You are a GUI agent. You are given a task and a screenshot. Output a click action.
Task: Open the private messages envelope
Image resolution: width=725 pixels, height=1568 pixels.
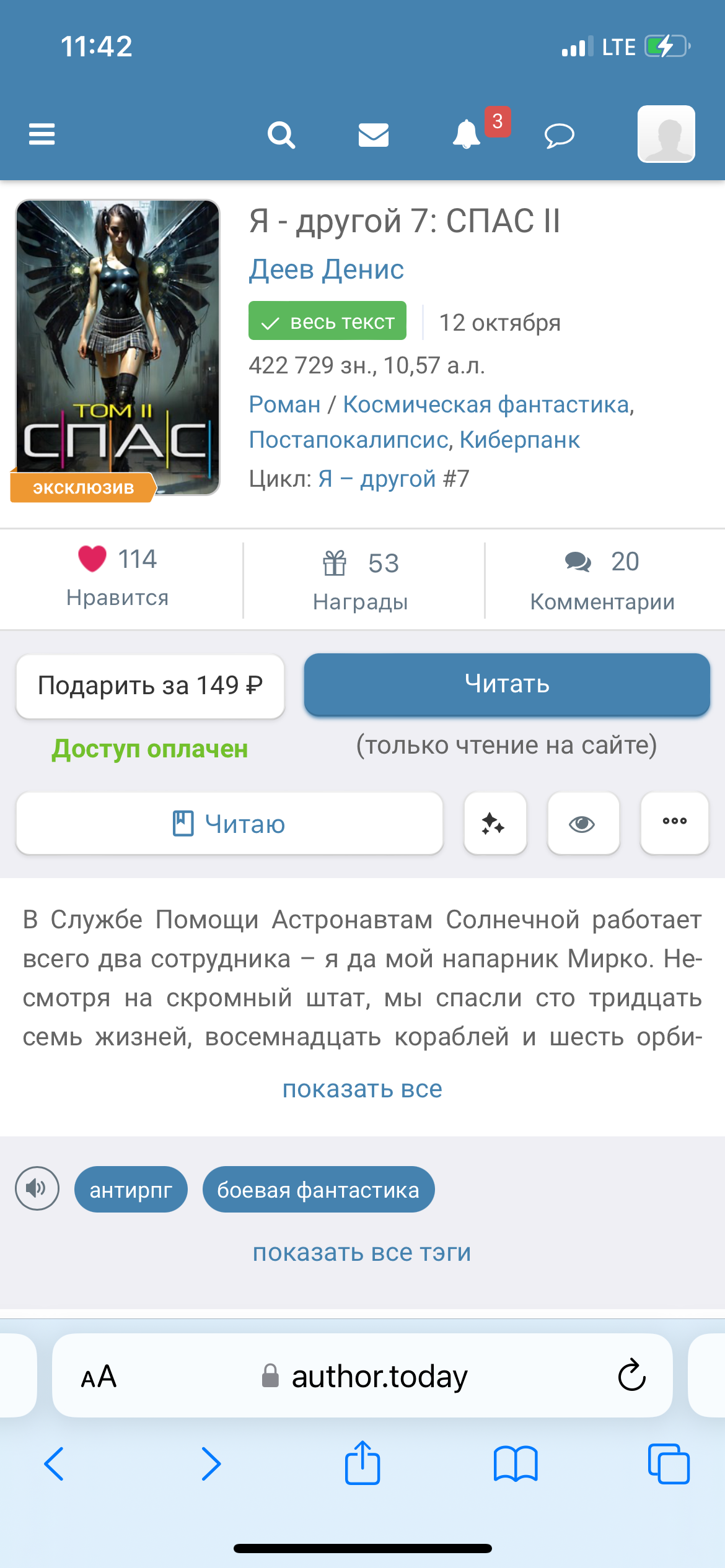click(x=373, y=134)
